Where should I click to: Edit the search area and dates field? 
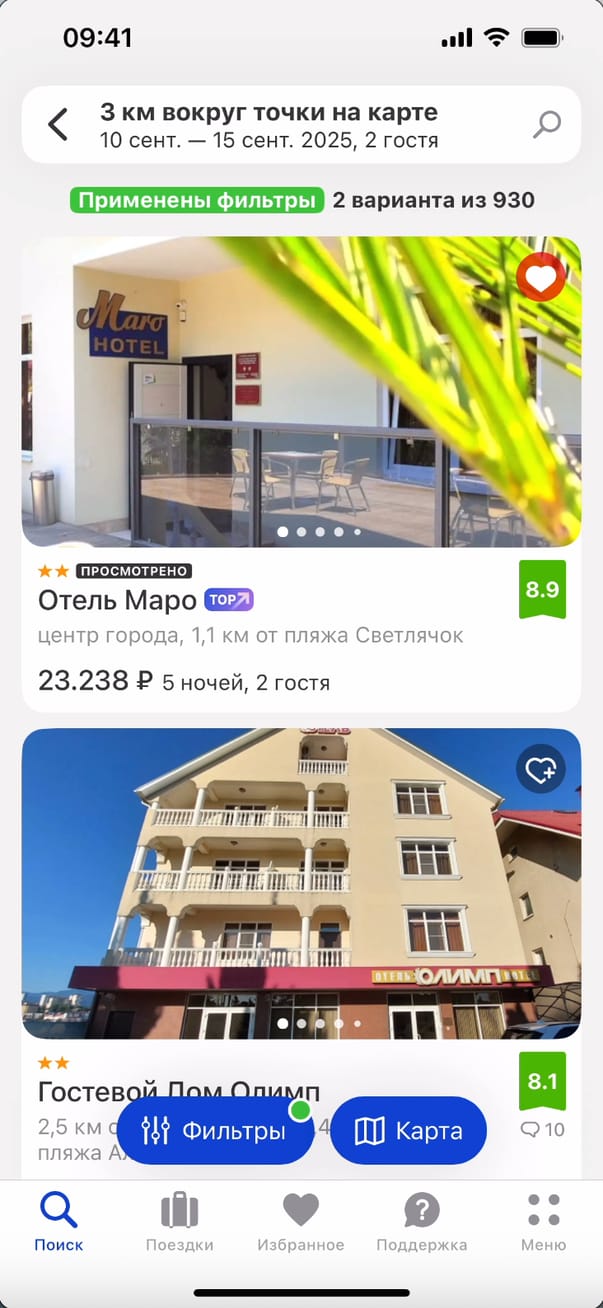[290, 125]
